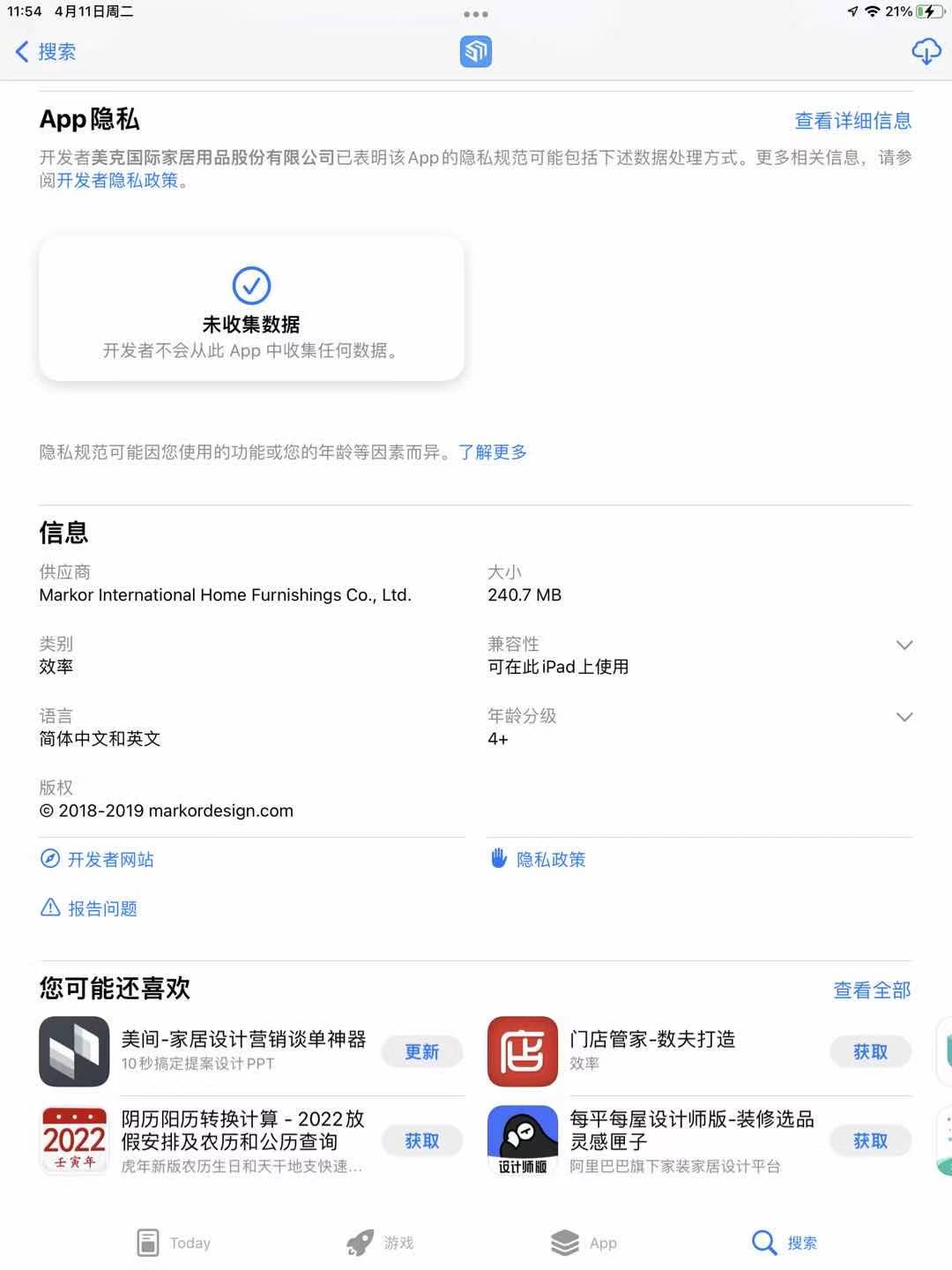952x1270 pixels.
Task: Select the 搜索 tab
Action: (x=785, y=1243)
